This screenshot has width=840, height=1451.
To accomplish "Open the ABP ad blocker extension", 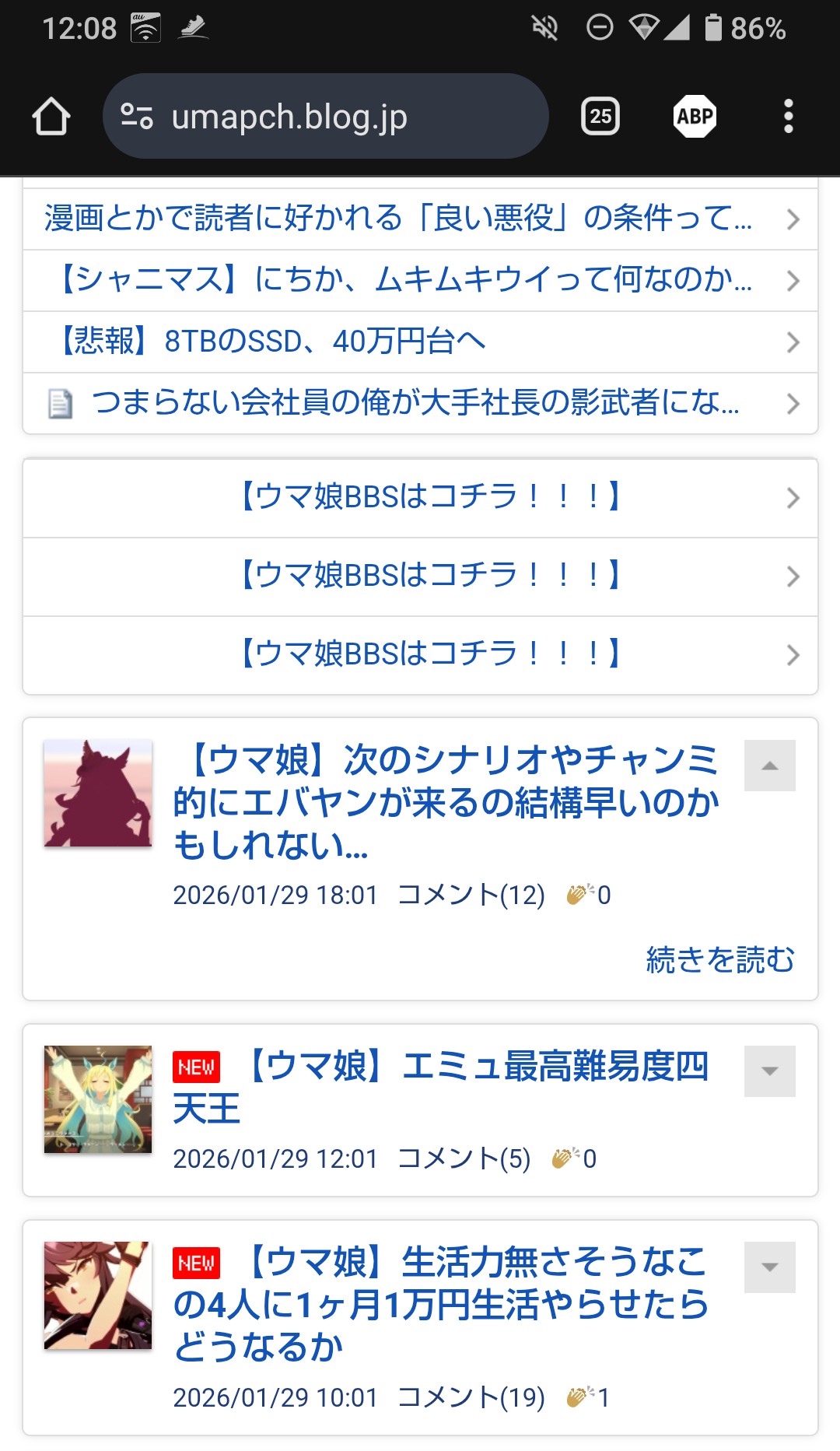I will click(x=695, y=117).
